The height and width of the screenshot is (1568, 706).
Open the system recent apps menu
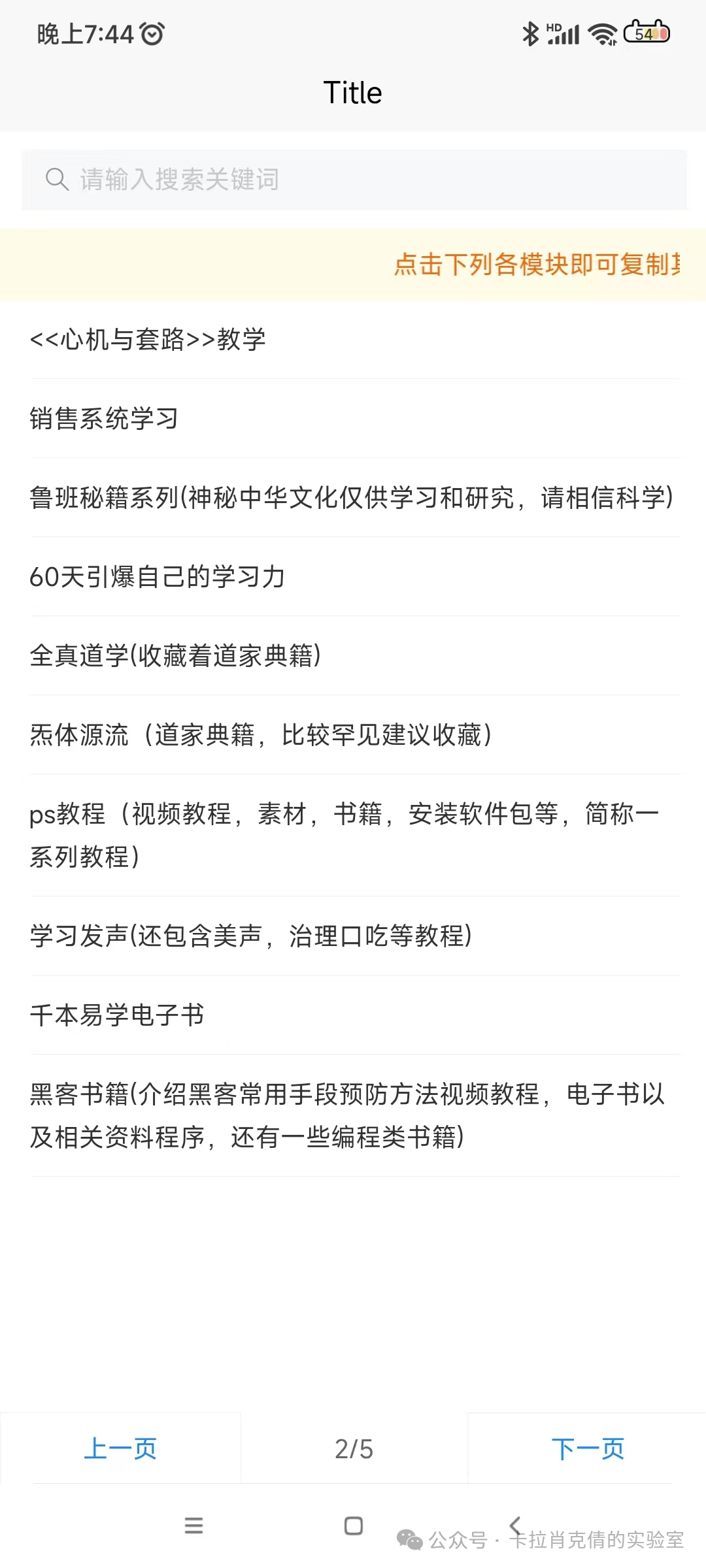(x=193, y=1526)
